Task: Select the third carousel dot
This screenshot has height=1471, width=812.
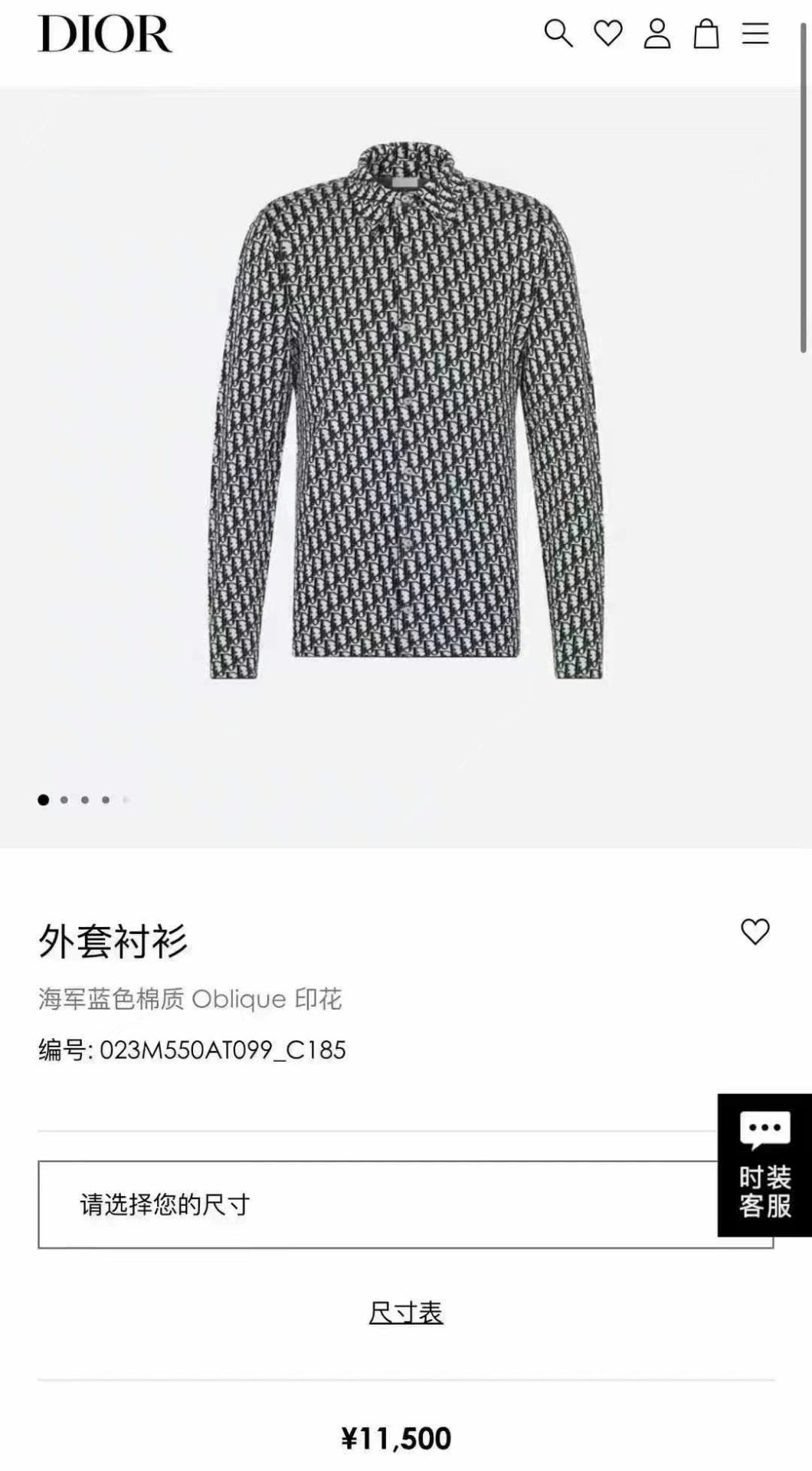Action: (x=87, y=798)
